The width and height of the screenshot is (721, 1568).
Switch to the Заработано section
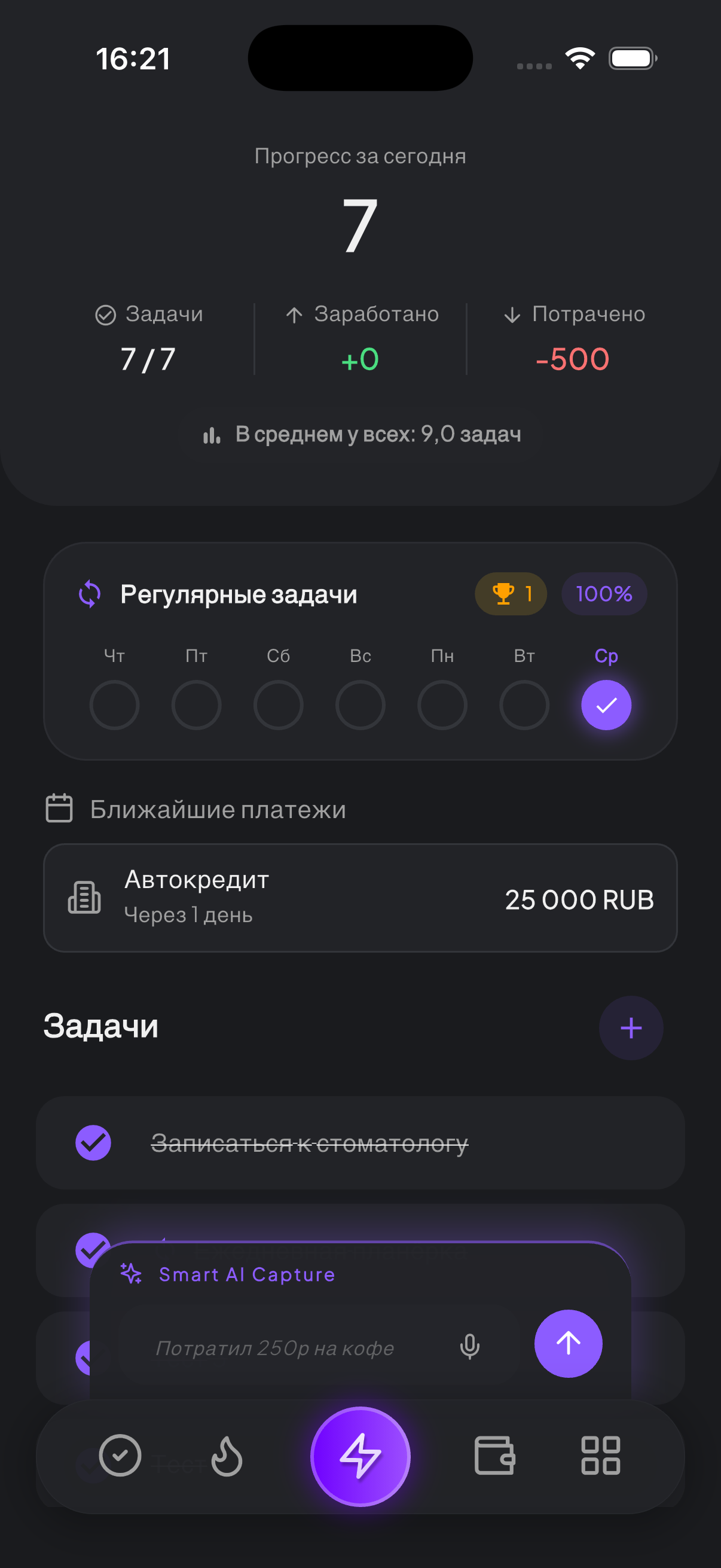(360, 338)
